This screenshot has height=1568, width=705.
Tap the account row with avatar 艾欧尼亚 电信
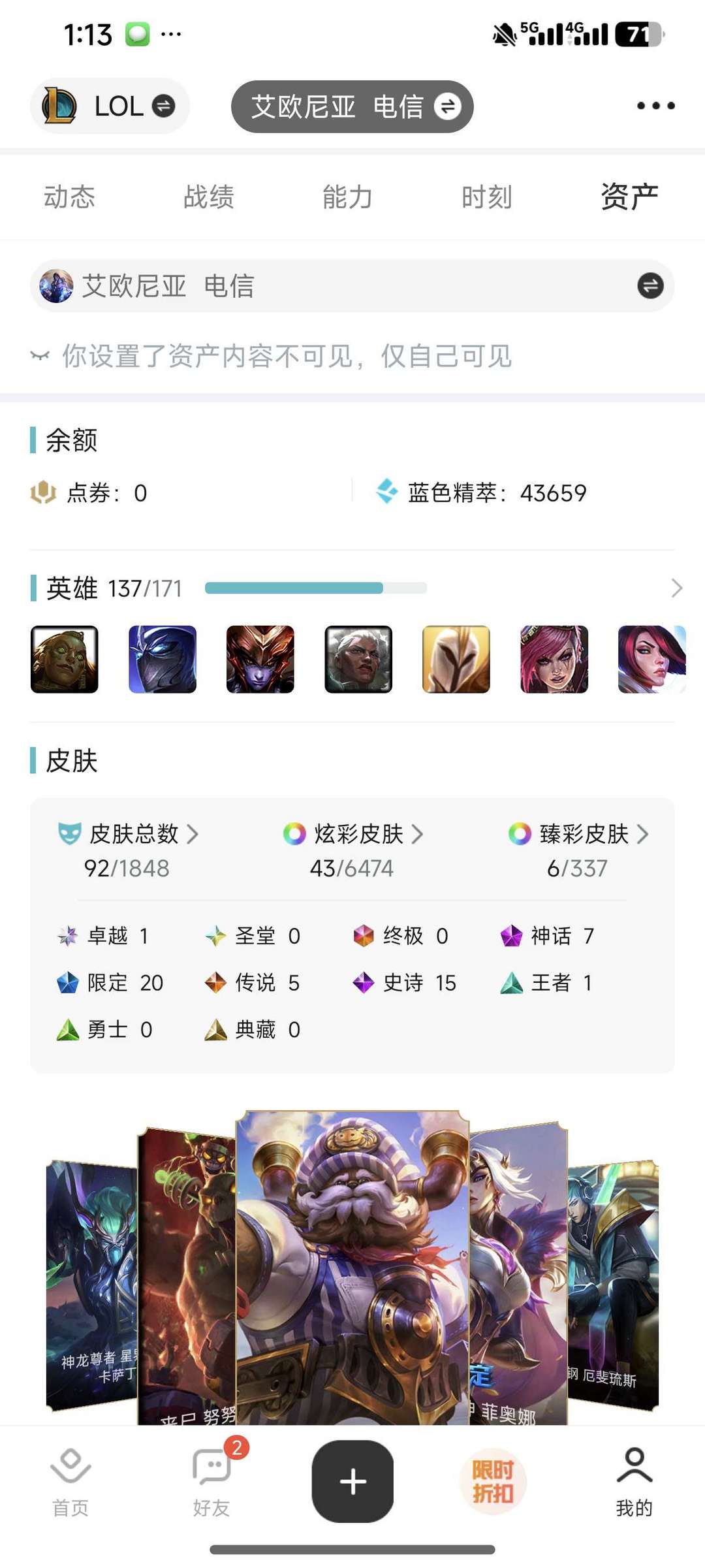352,286
